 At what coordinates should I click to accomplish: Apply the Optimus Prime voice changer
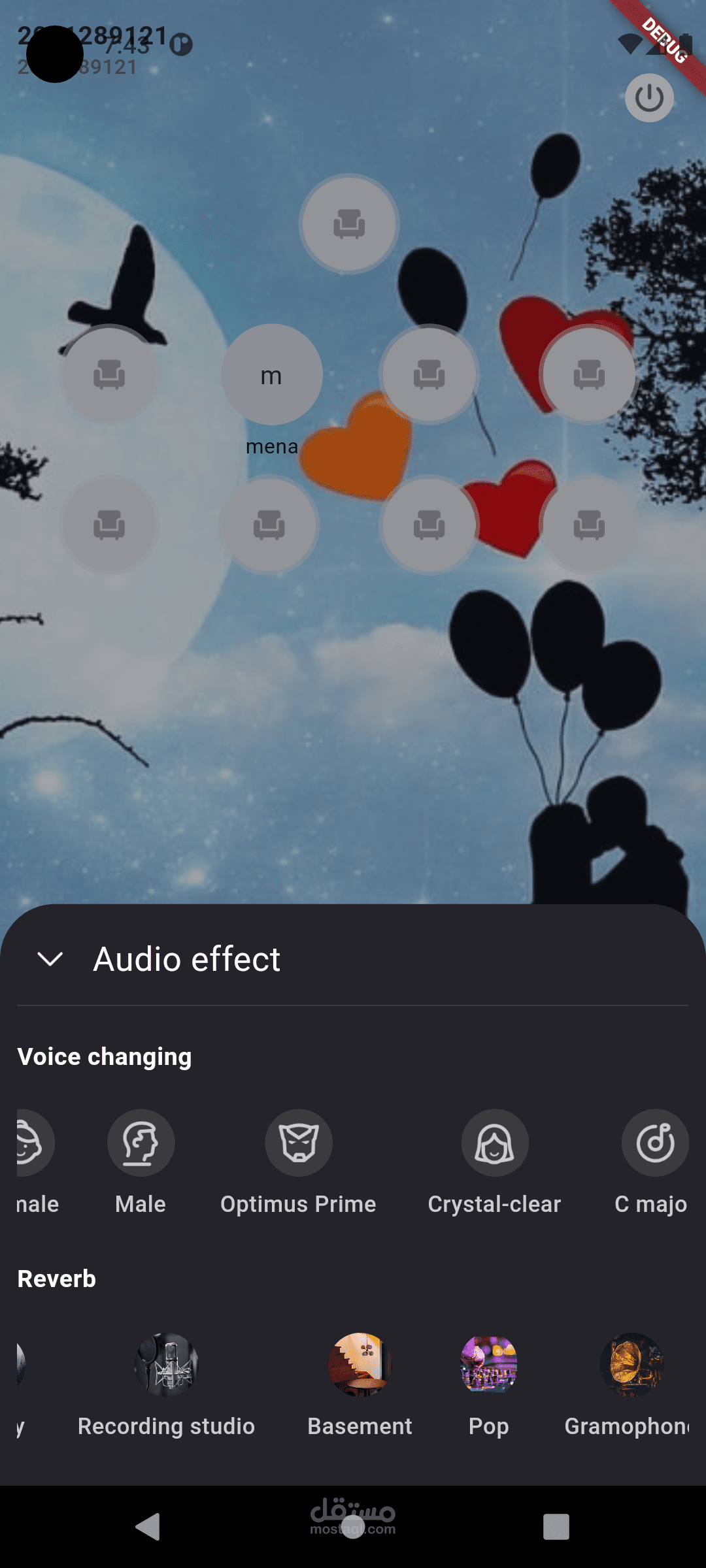[299, 1143]
